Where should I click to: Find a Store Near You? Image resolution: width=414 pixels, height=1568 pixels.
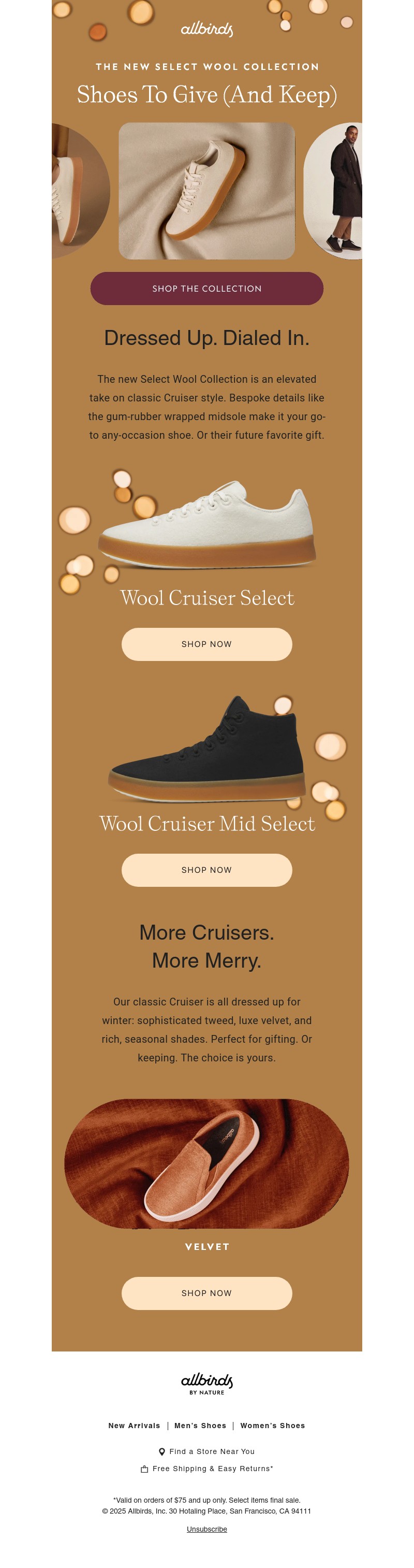[x=212, y=1452]
